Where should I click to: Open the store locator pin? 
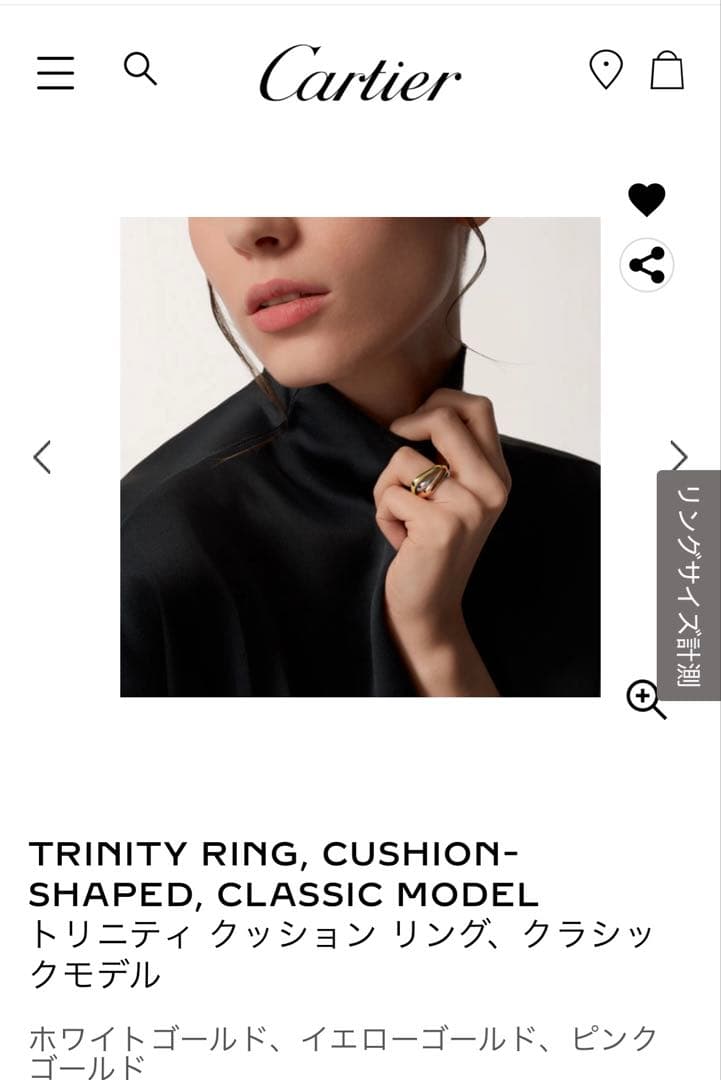tap(605, 70)
